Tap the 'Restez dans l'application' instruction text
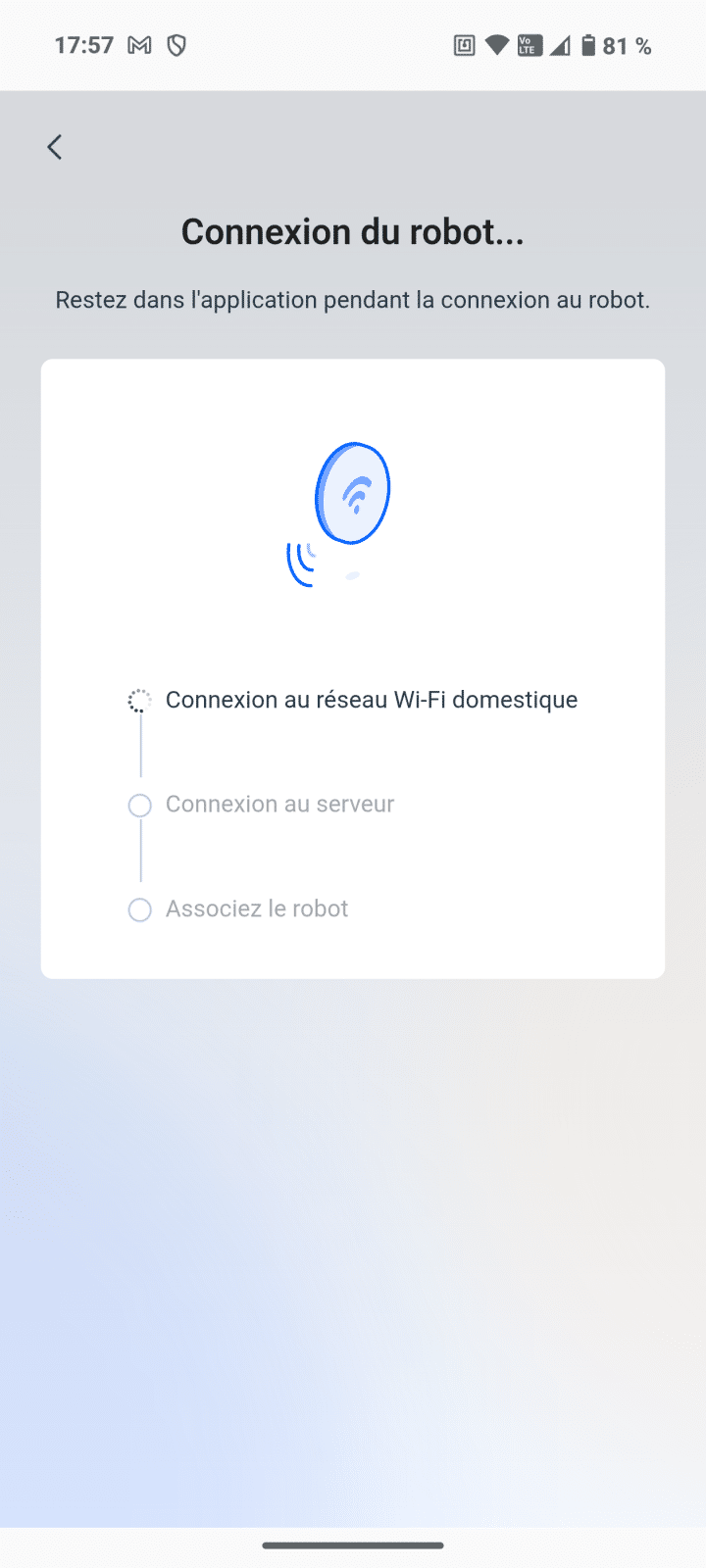 click(352, 300)
